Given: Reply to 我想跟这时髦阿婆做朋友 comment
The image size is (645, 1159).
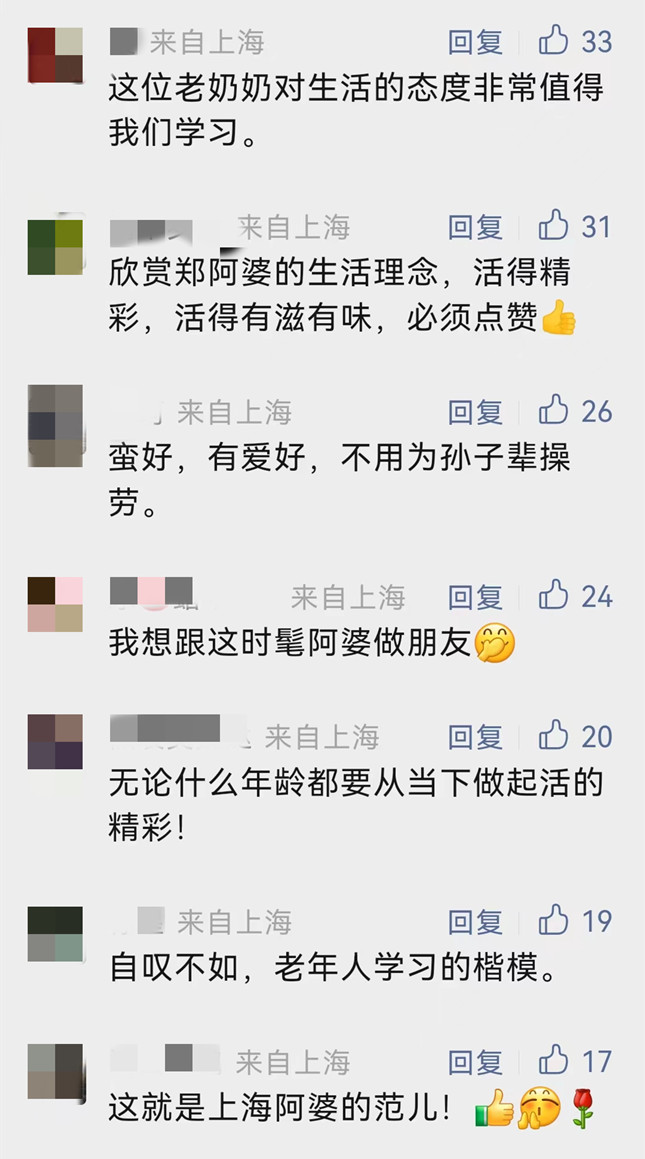Looking at the screenshot, I should coord(475,597).
